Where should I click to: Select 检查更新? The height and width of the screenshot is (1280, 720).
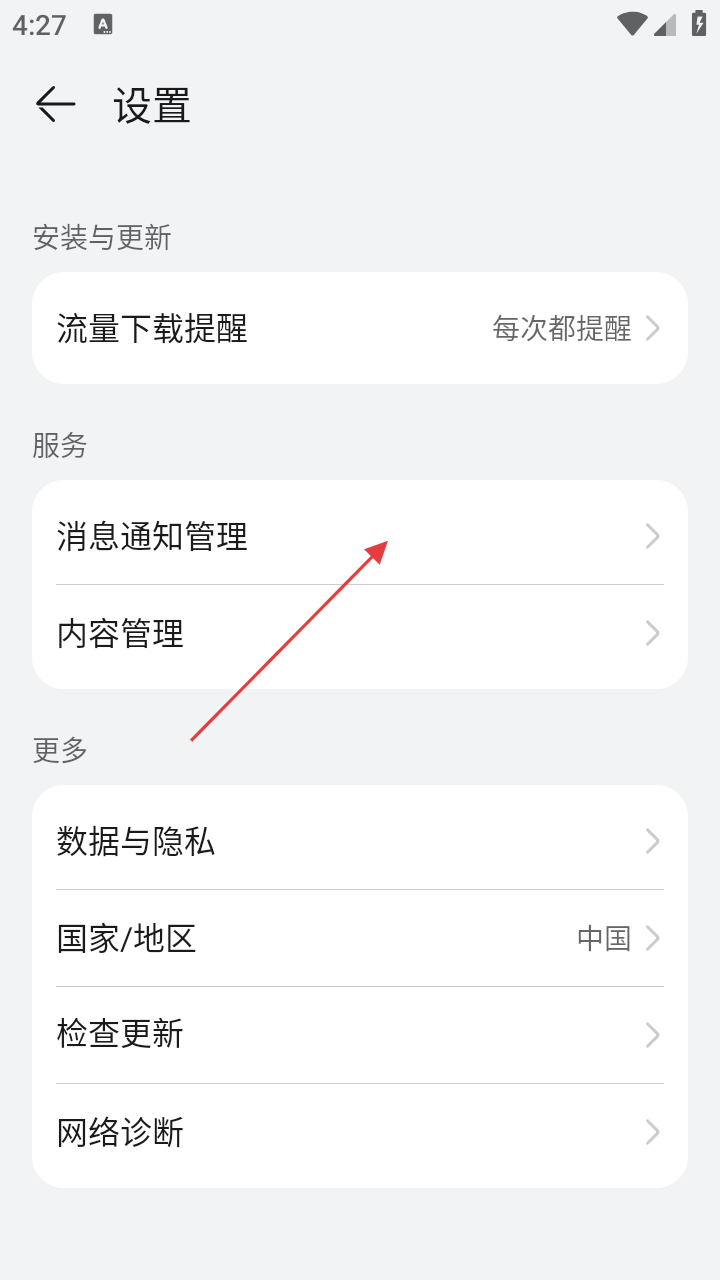pyautogui.click(x=359, y=1034)
